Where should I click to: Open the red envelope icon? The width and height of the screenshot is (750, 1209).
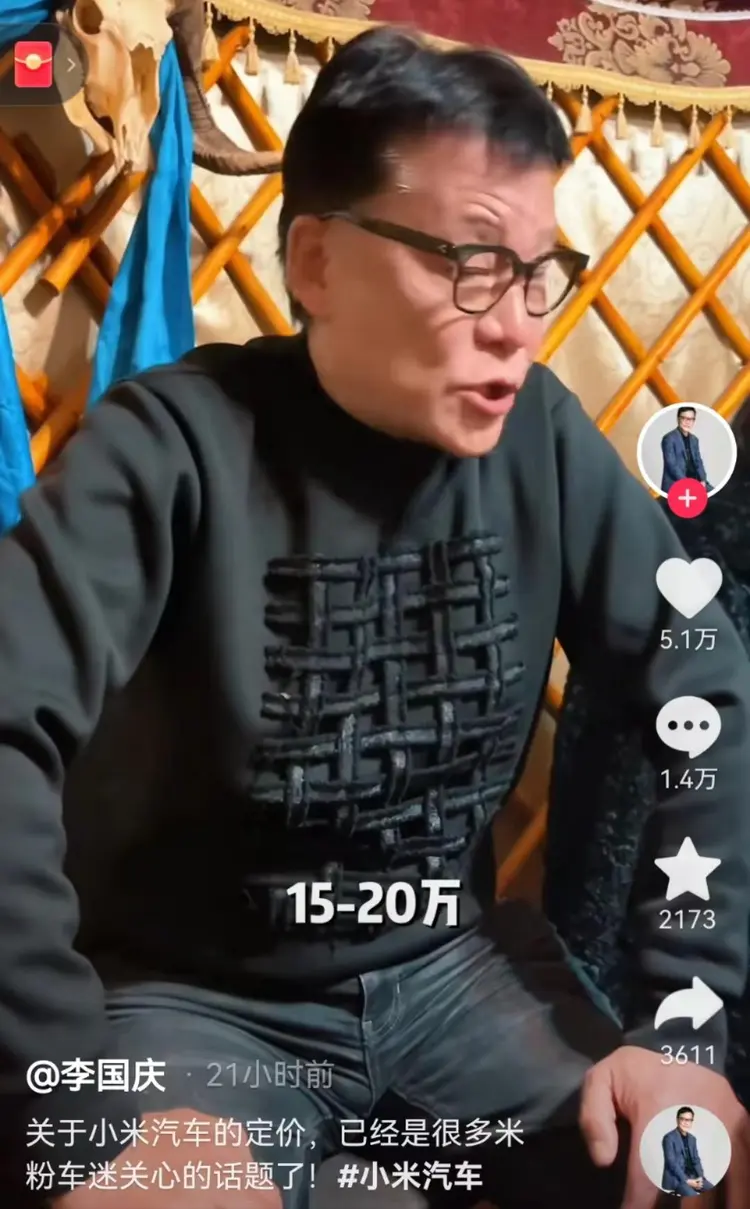(33, 65)
